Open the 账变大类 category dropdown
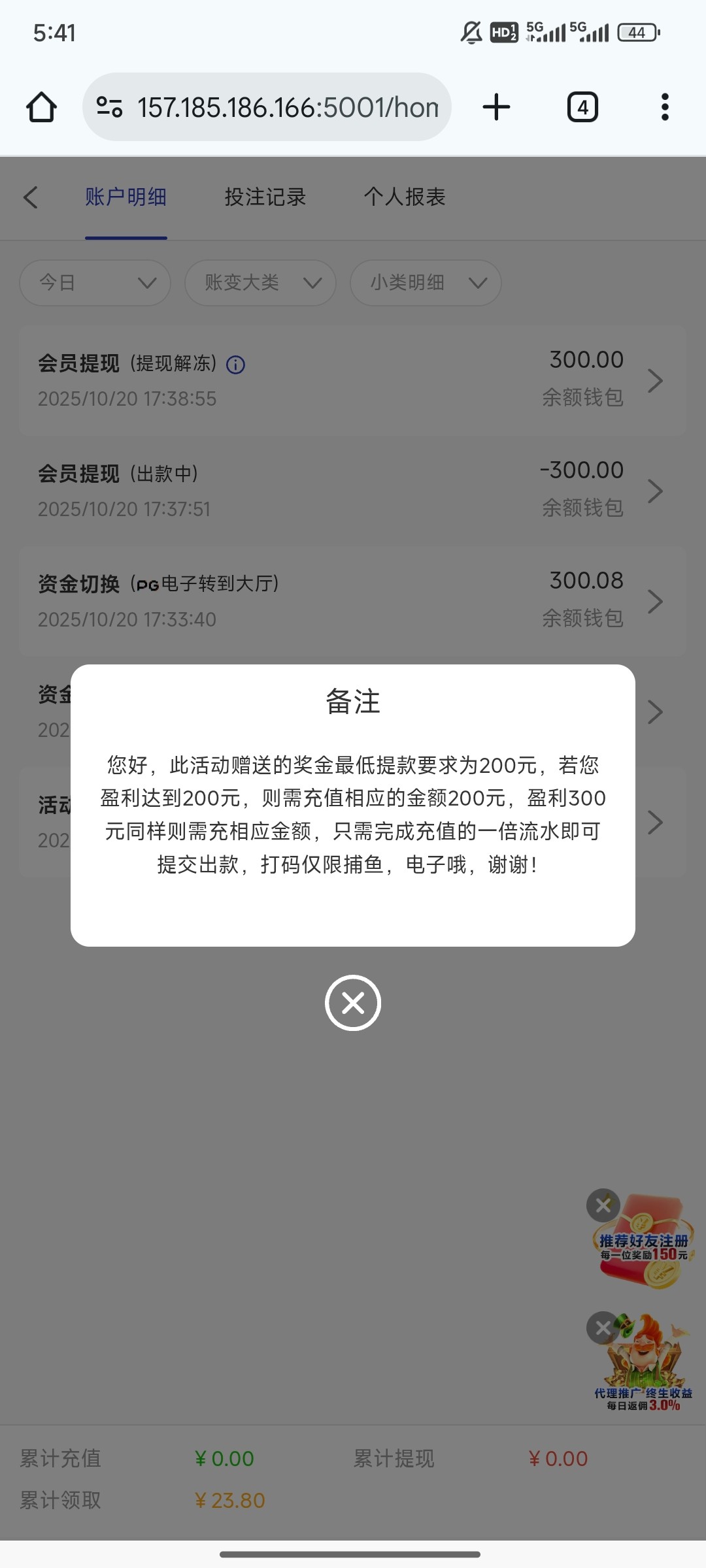Image resolution: width=706 pixels, height=1568 pixels. pos(260,282)
